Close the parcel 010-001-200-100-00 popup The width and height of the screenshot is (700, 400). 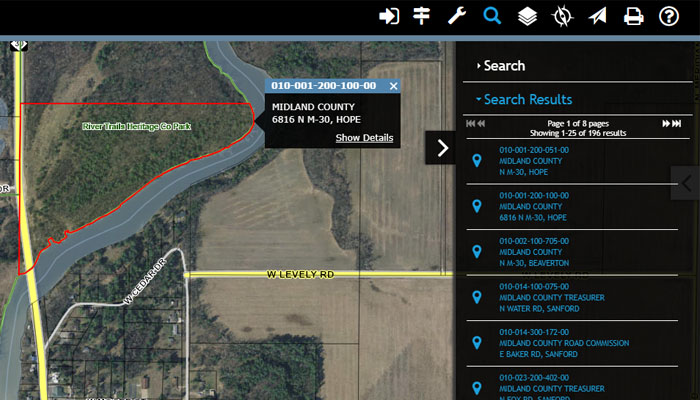pyautogui.click(x=393, y=86)
